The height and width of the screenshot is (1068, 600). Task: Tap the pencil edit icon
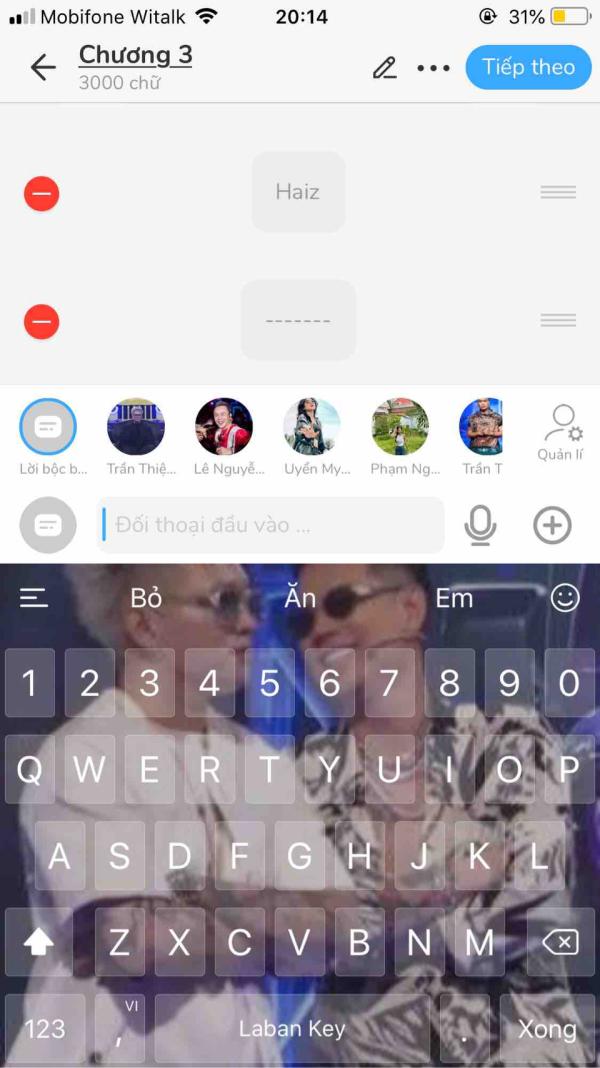384,67
